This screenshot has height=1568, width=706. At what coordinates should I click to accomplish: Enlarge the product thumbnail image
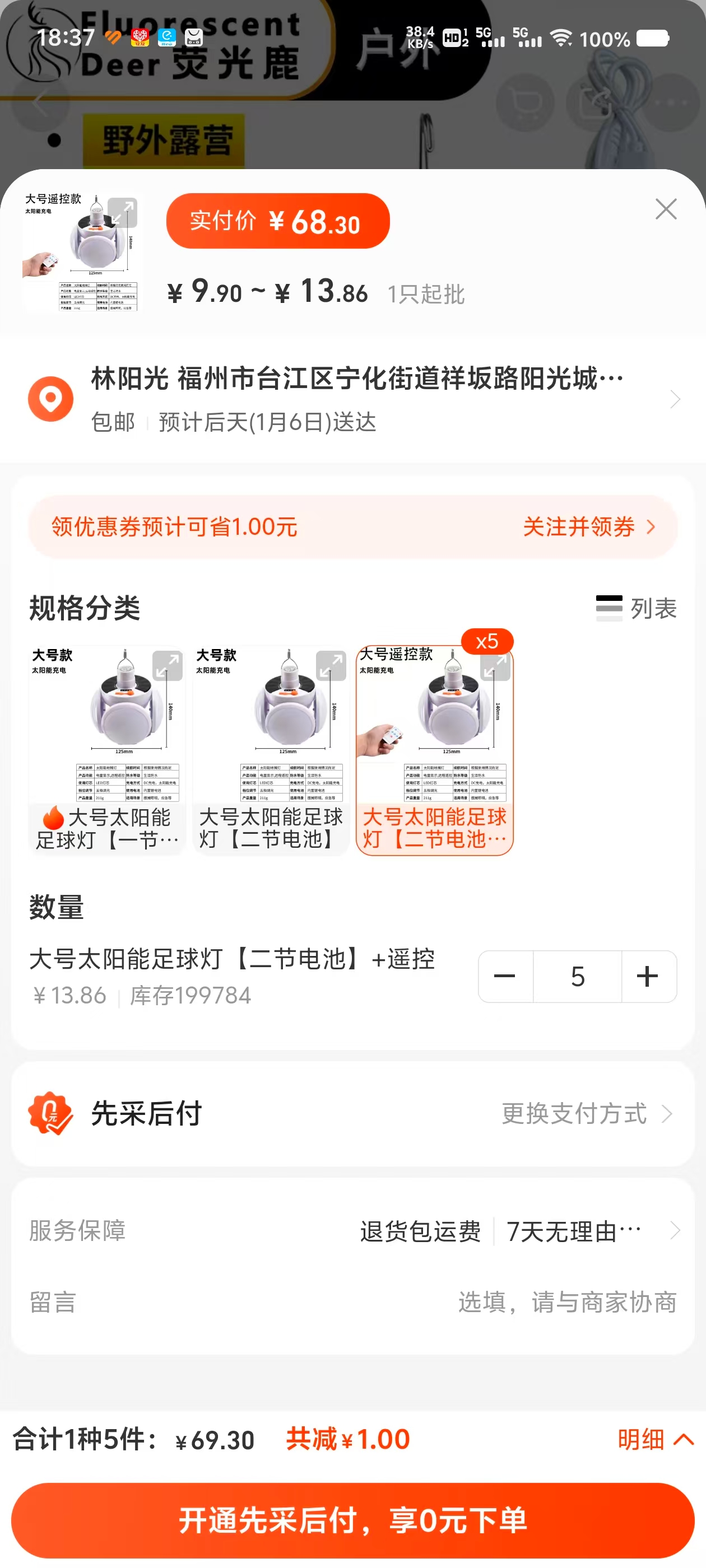pos(122,212)
